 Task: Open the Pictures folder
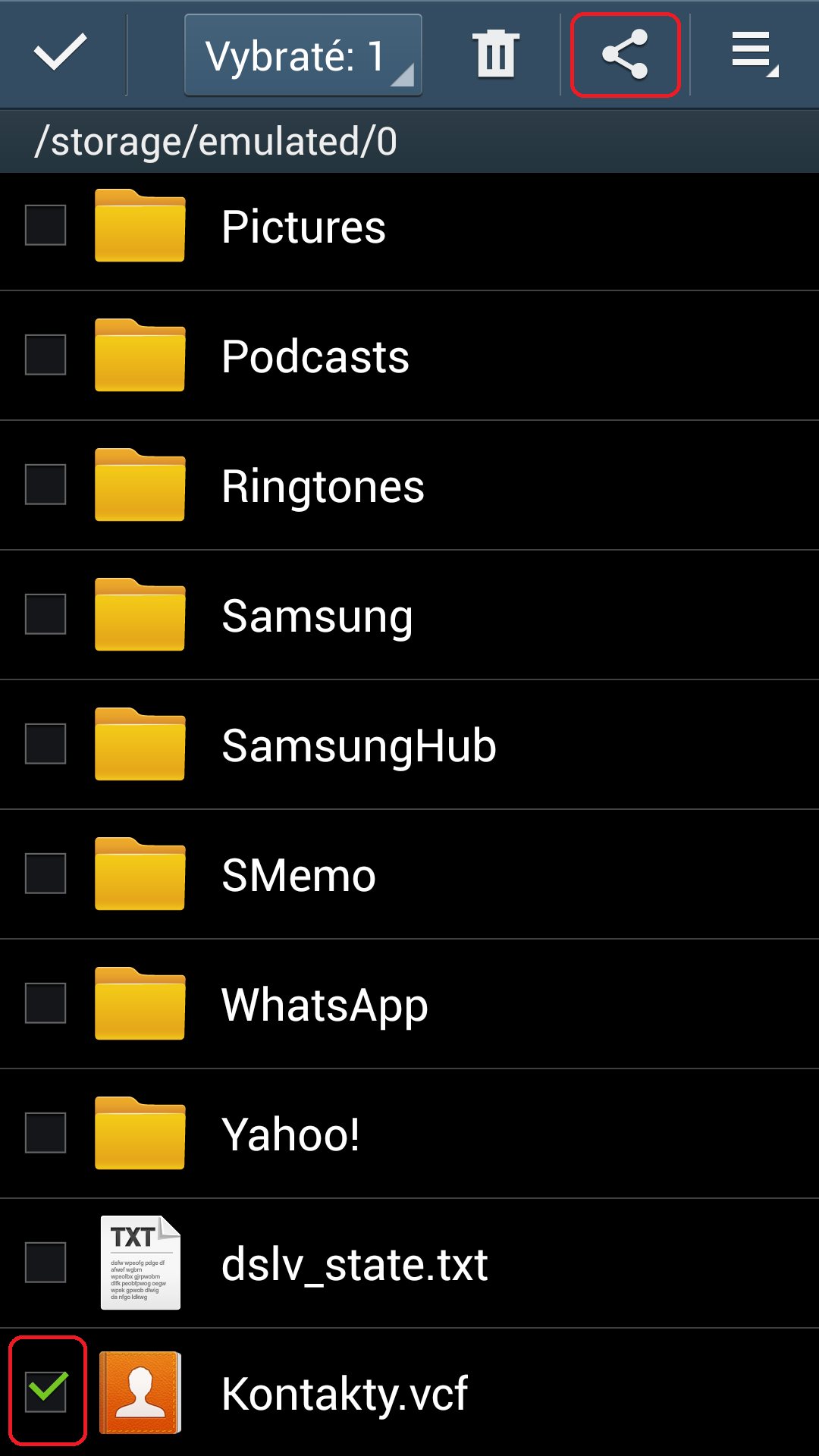pyautogui.click(x=303, y=227)
